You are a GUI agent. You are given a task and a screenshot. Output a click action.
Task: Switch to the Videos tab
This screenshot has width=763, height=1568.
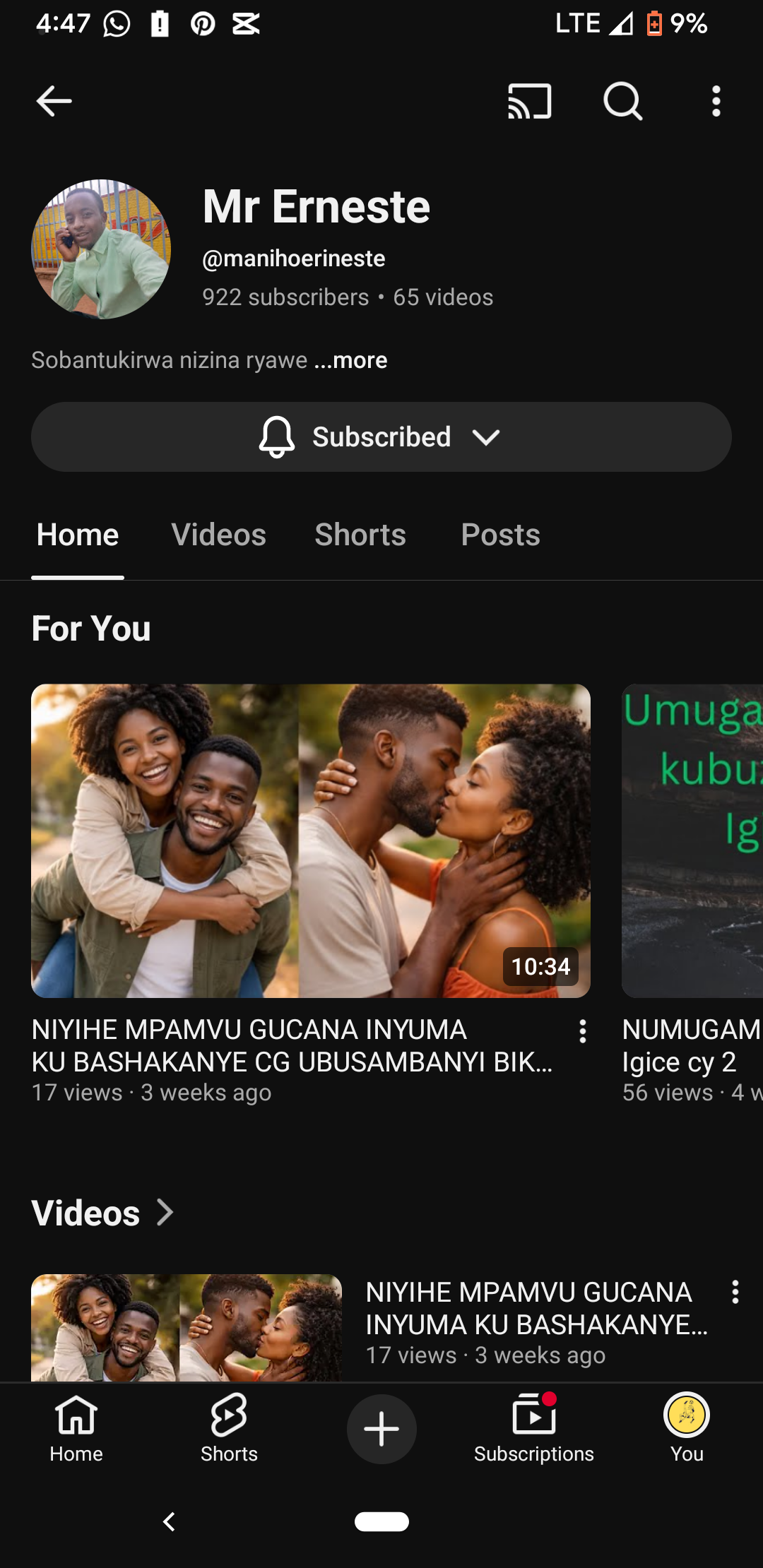coord(218,535)
